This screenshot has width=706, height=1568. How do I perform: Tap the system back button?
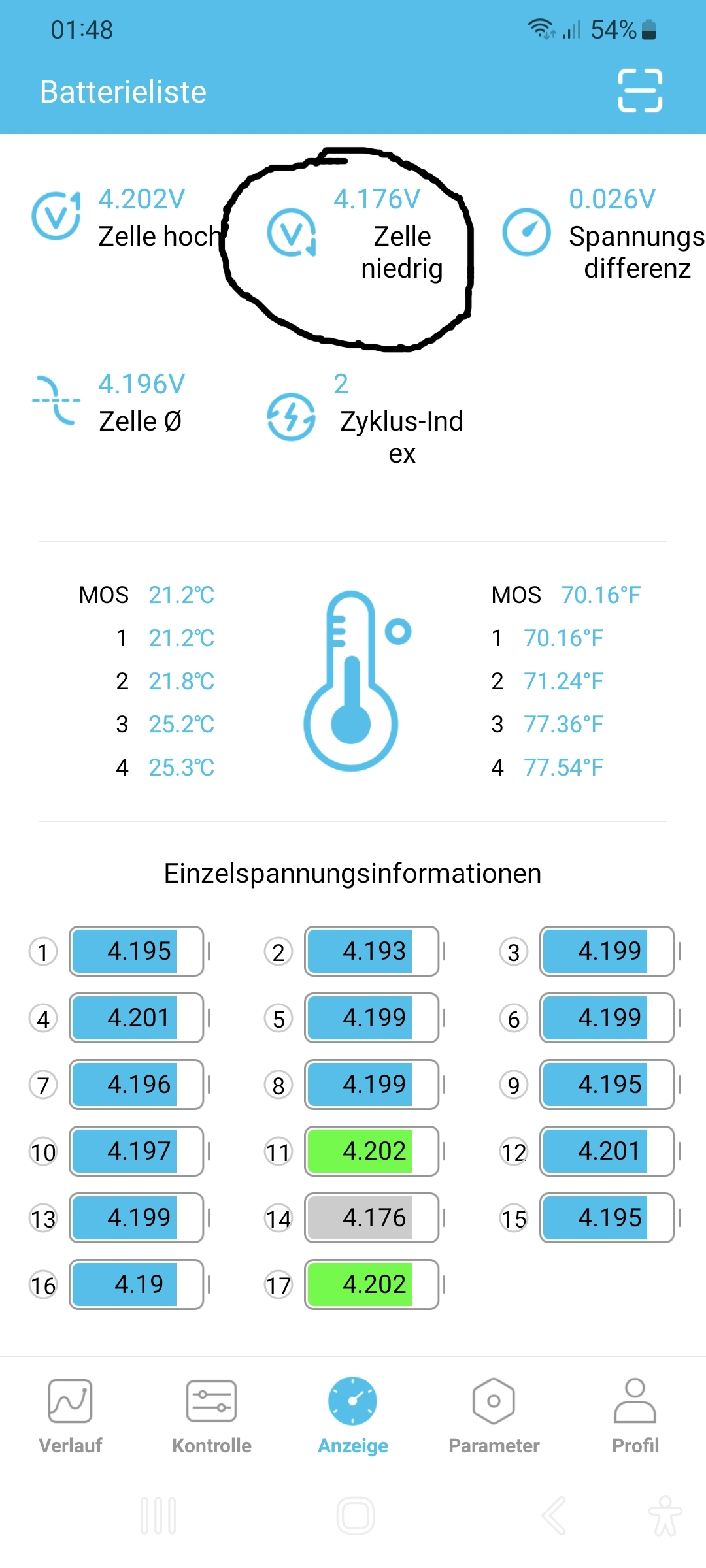click(x=554, y=1515)
